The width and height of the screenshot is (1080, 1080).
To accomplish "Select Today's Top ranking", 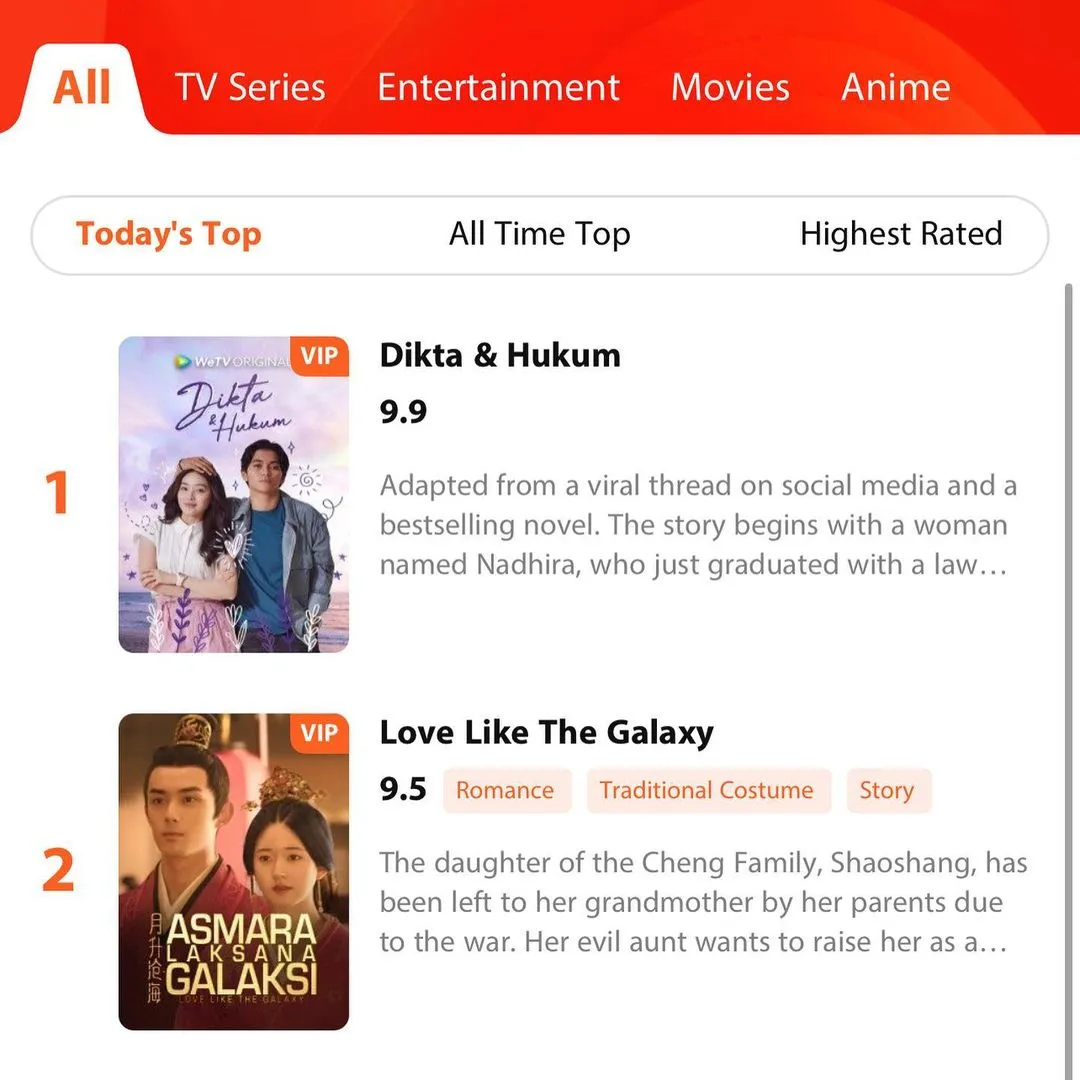I will (168, 234).
